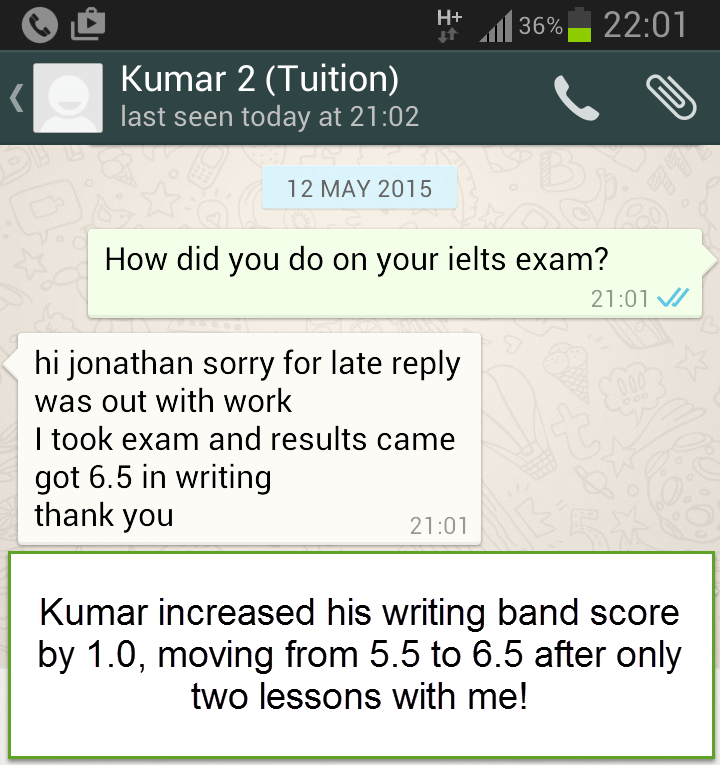The width and height of the screenshot is (720, 765).
Task: Call Kumar 2 with the phone icon
Action: (x=576, y=98)
